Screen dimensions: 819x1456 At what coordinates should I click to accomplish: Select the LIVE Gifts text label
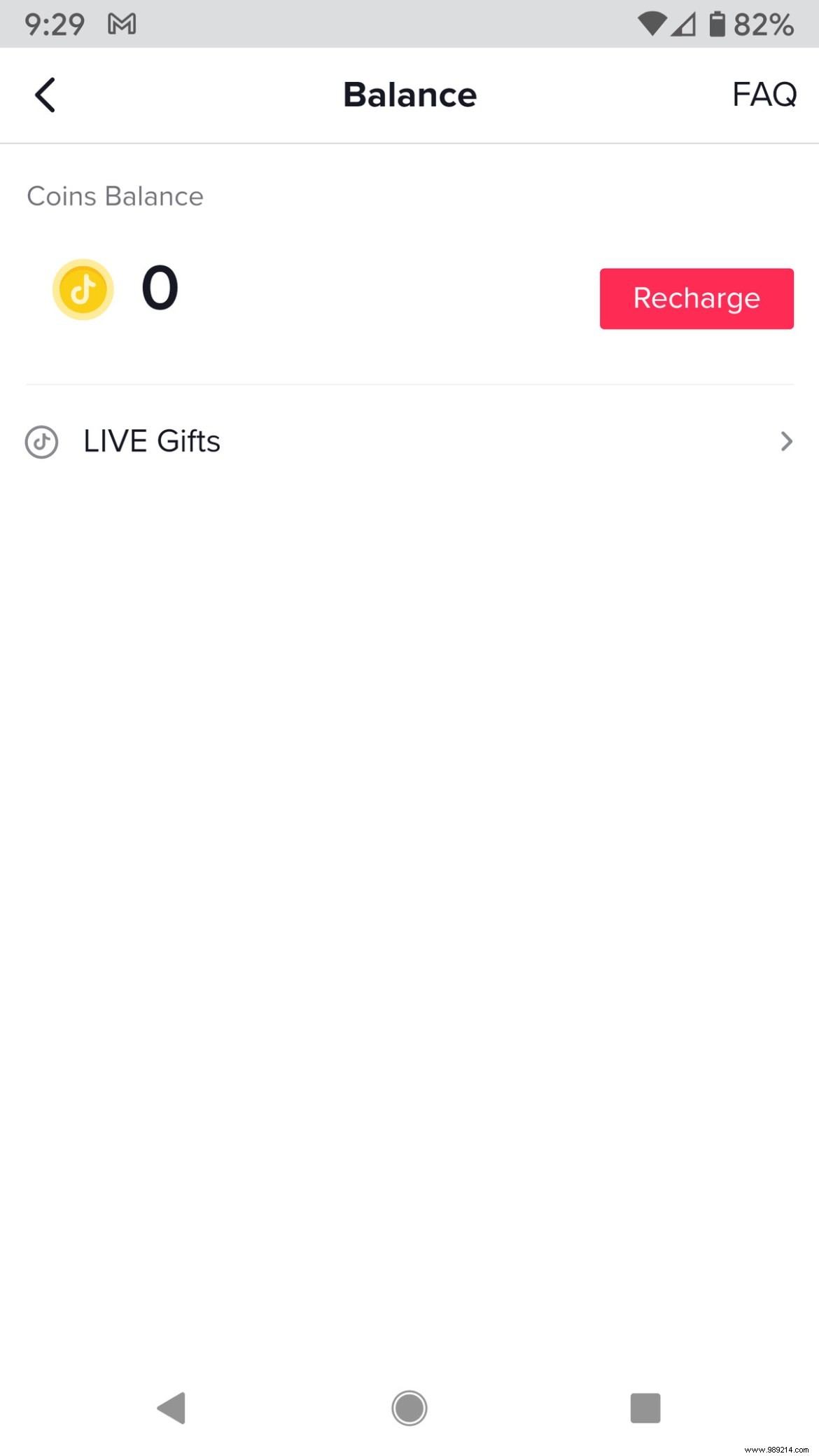[151, 441]
